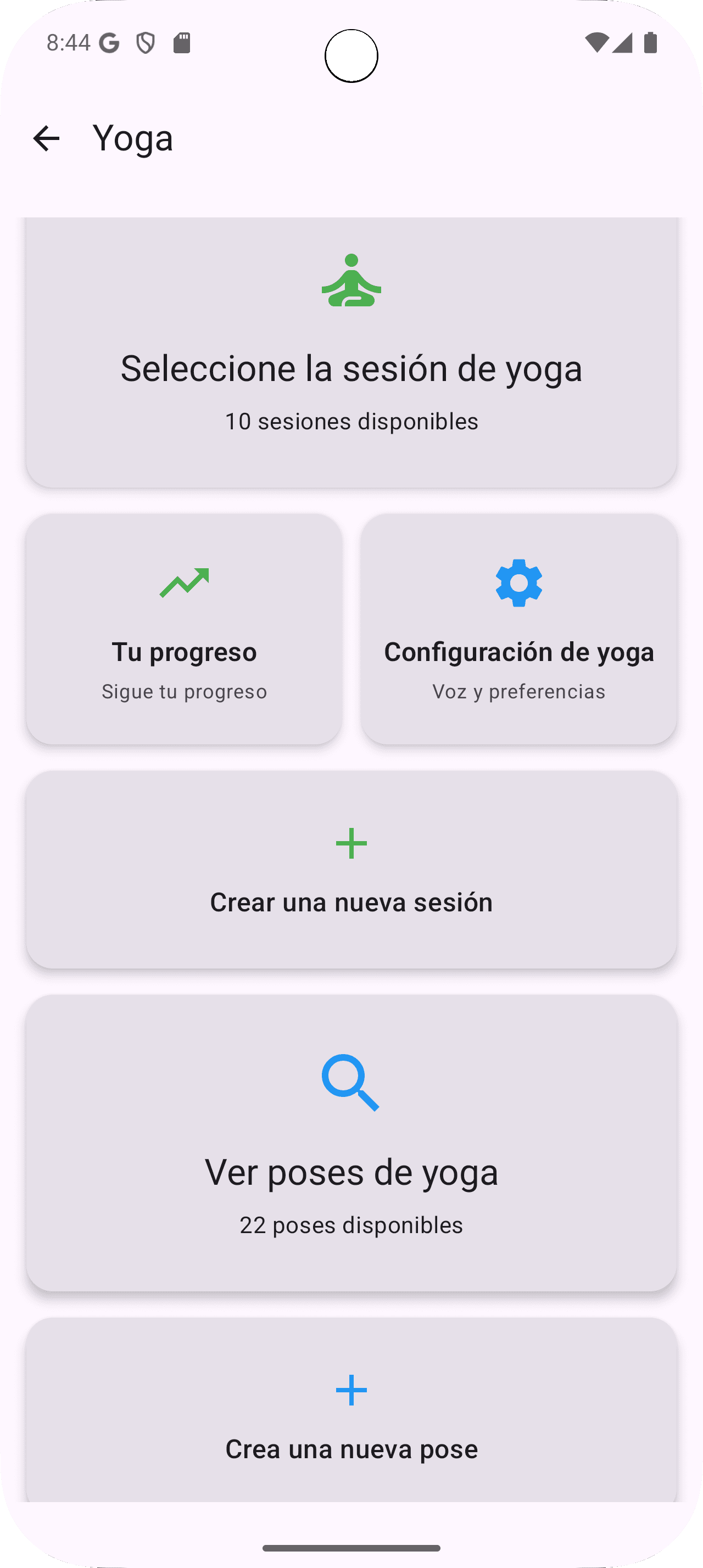Tap the green plus icon for a new session
The width and height of the screenshot is (703, 1568).
(x=352, y=843)
